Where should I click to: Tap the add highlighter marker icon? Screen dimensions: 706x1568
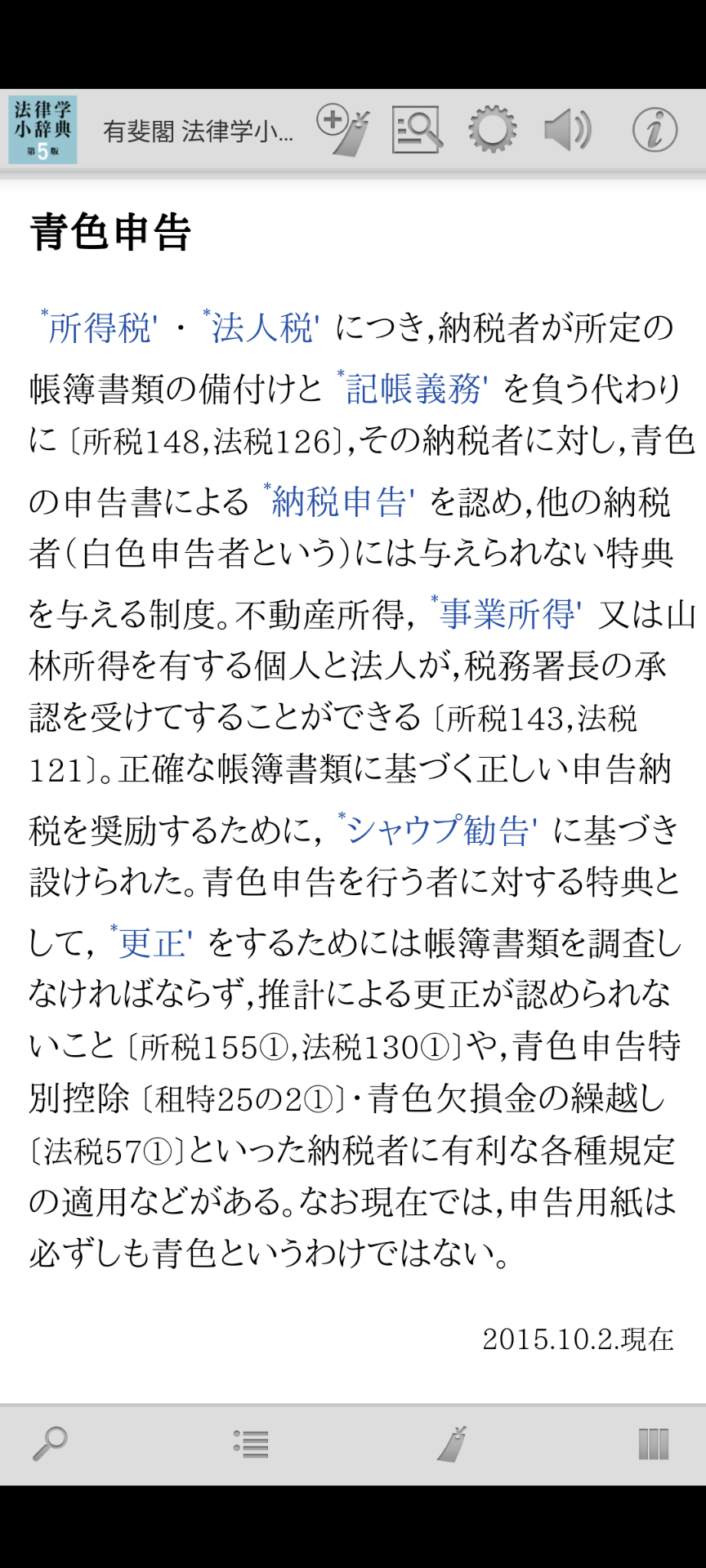[x=343, y=130]
